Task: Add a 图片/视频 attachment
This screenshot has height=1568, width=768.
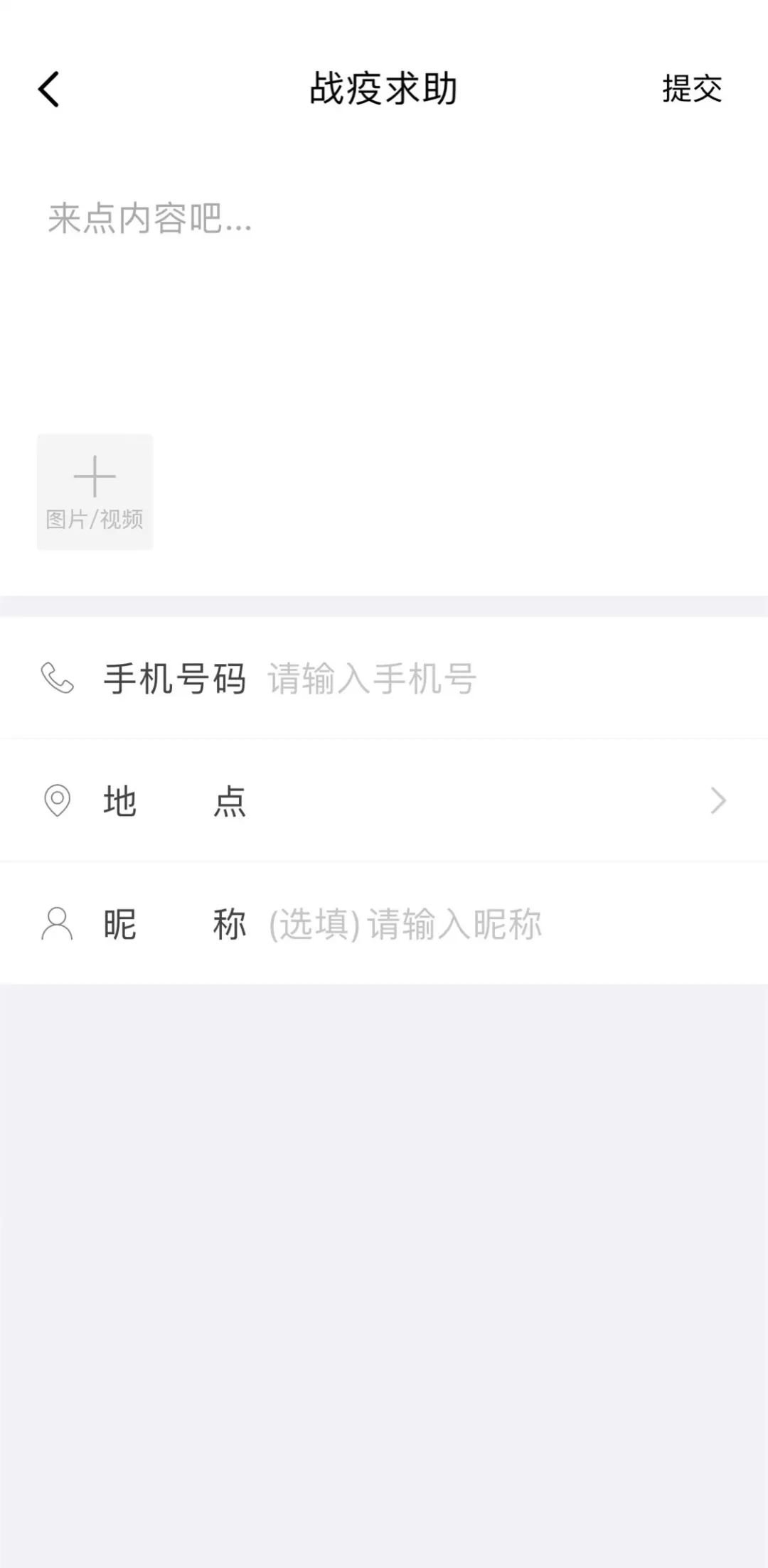Action: coord(95,492)
